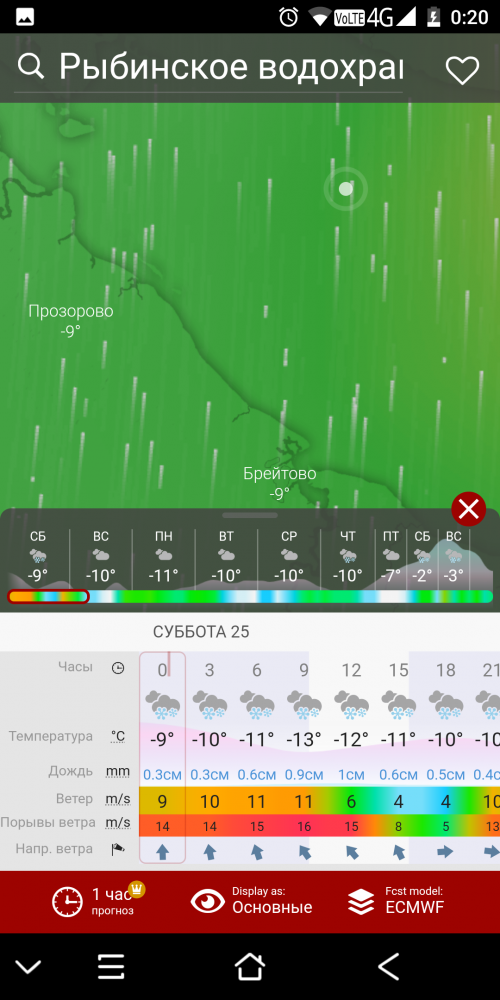This screenshot has height=1000, width=500.
Task: Go to the home screen
Action: pyautogui.click(x=250, y=967)
